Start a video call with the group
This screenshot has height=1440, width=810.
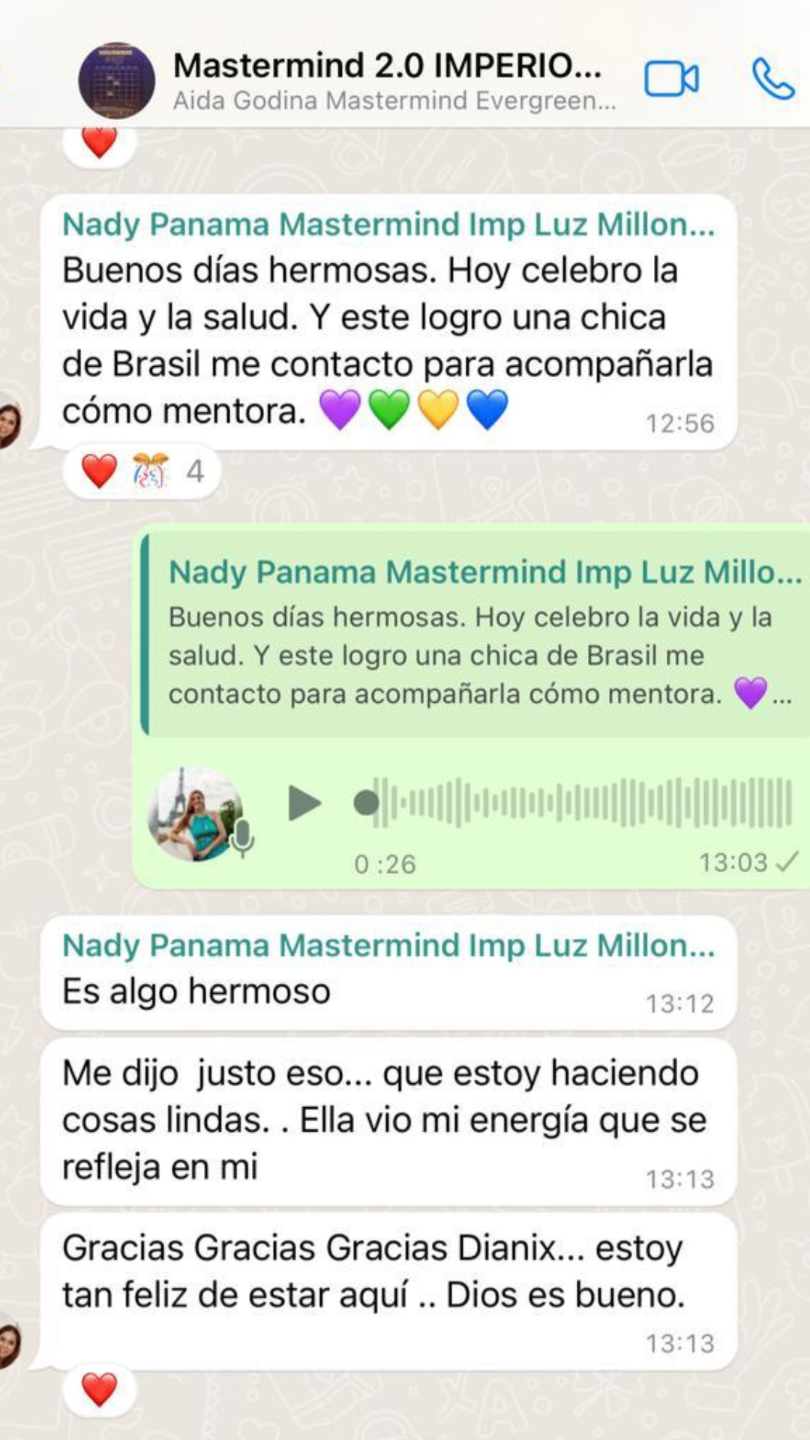[671, 79]
